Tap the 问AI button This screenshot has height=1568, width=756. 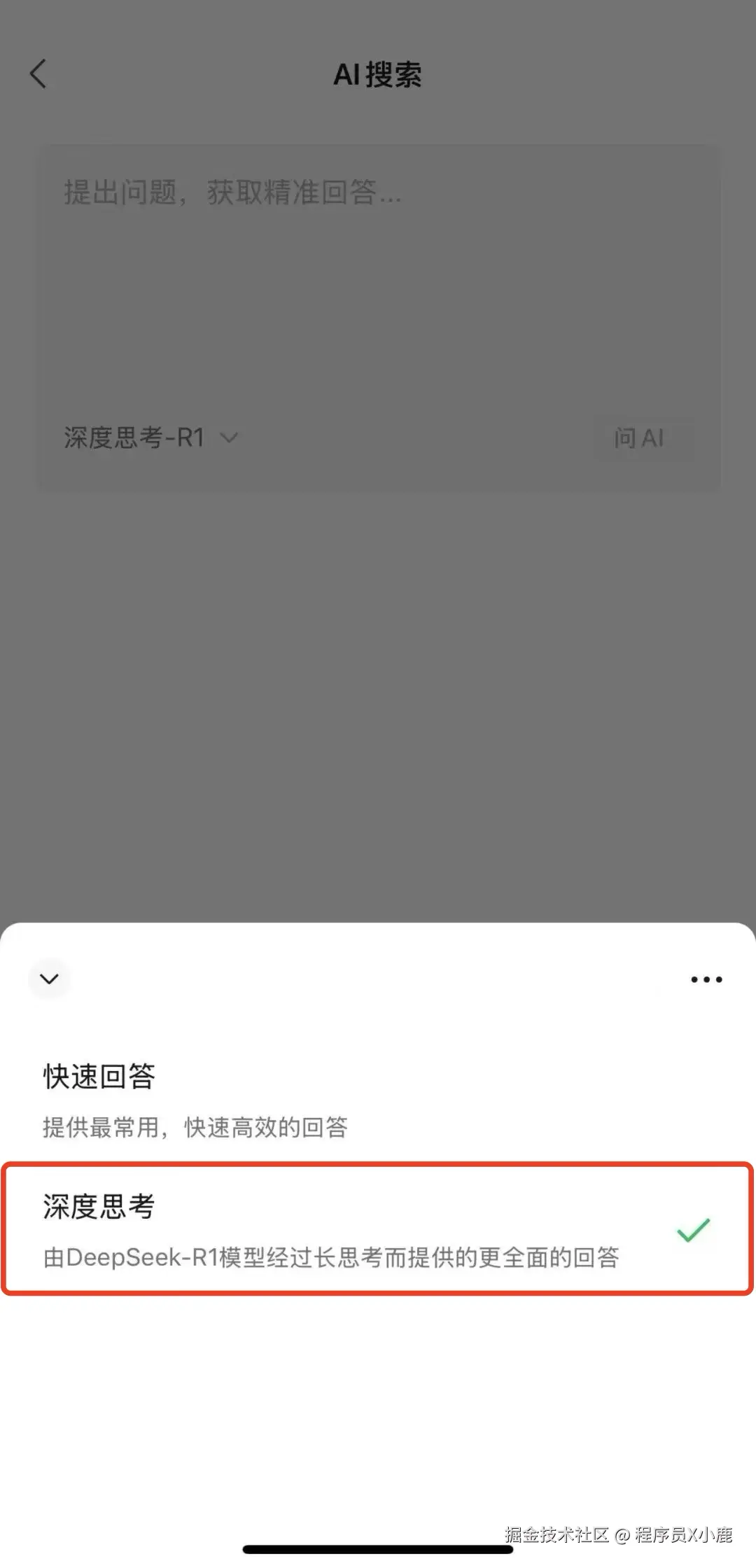pos(639,438)
